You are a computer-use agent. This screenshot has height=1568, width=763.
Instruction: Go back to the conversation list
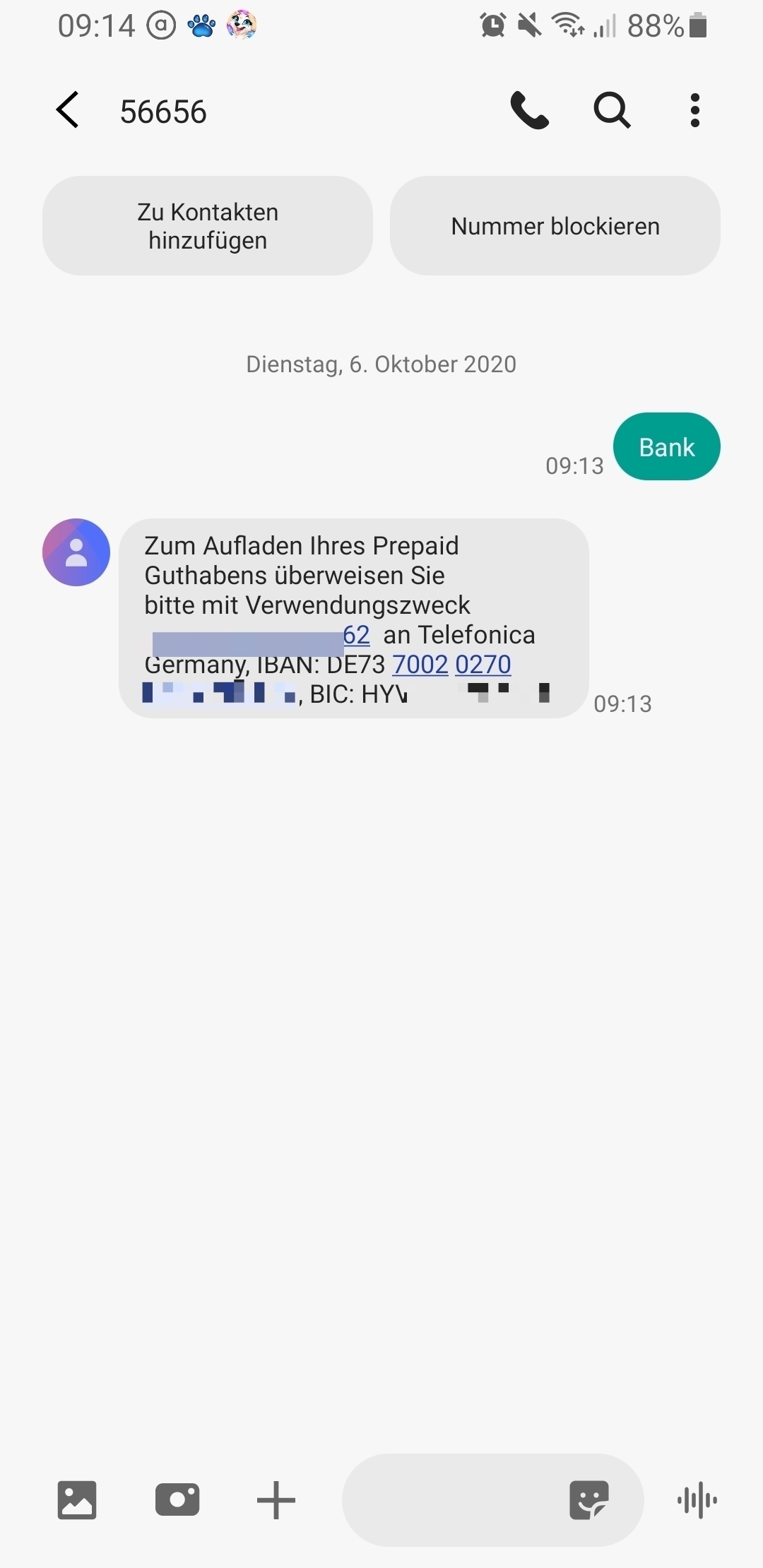pyautogui.click(x=68, y=110)
